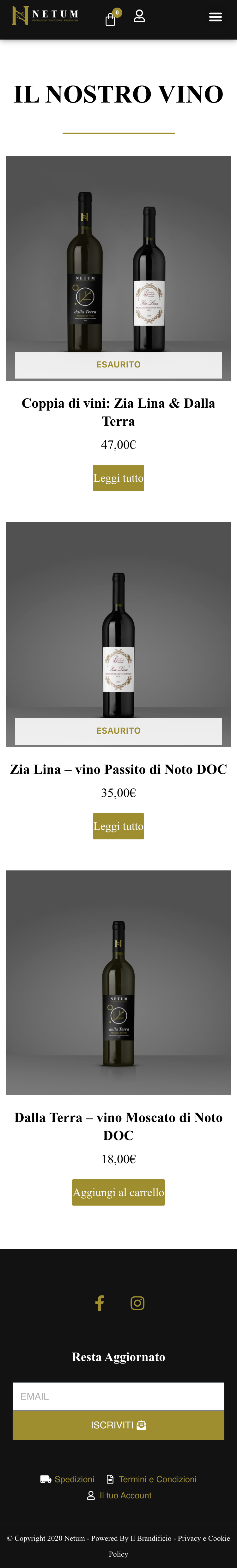This screenshot has height=1568, width=237.
Task: Tap Leggi tutto under Coppia di vini
Action: [118, 478]
